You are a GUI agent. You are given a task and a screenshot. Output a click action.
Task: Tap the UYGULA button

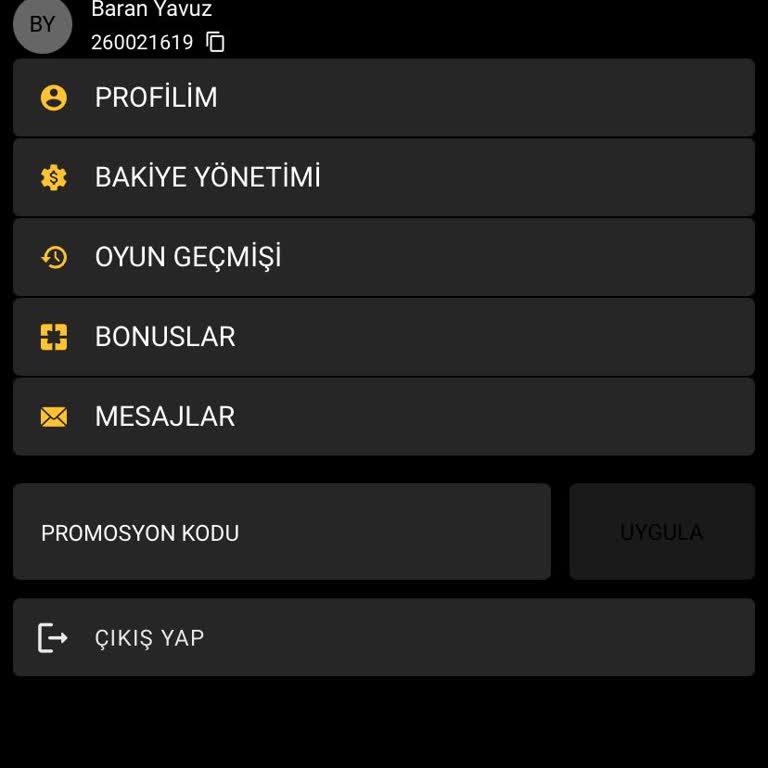point(661,532)
